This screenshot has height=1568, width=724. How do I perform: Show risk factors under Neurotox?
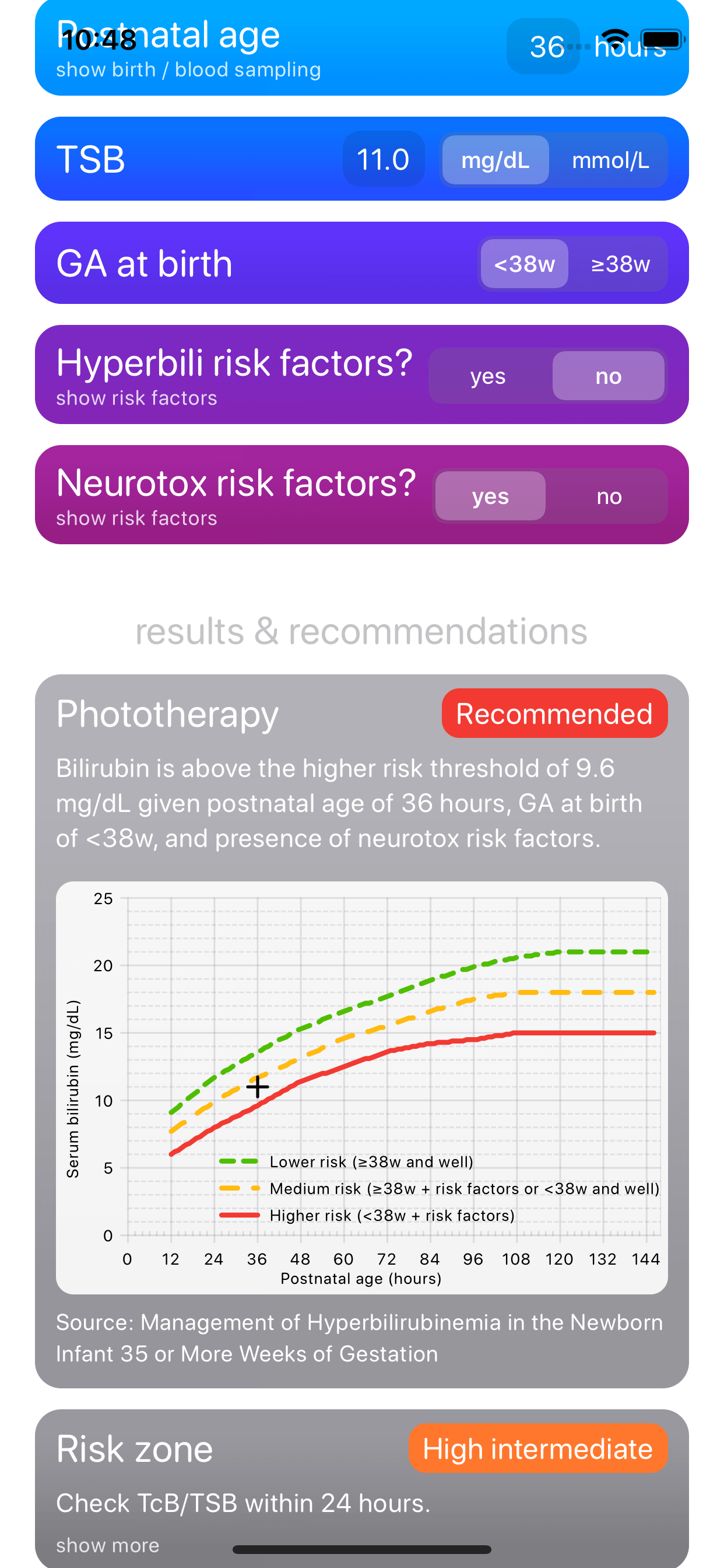tap(136, 518)
